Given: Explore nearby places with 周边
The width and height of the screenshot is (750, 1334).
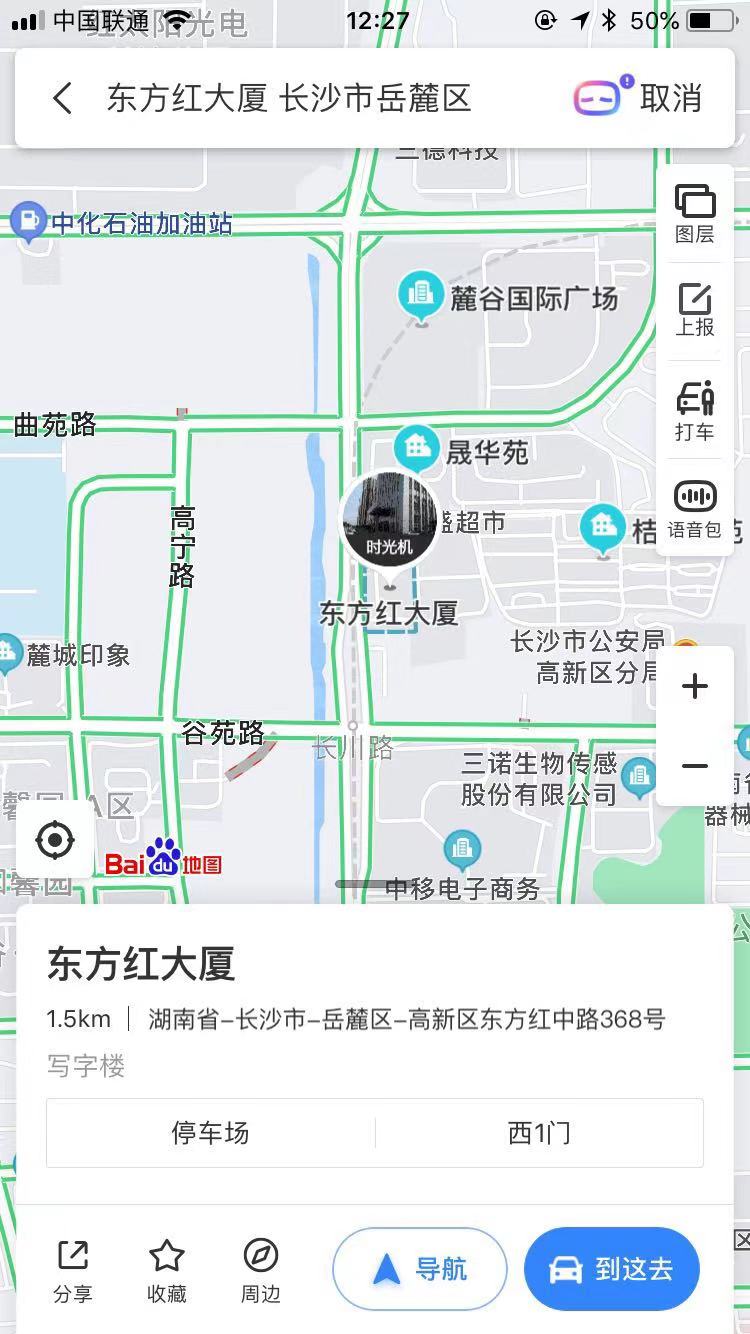Looking at the screenshot, I should click(x=261, y=1269).
